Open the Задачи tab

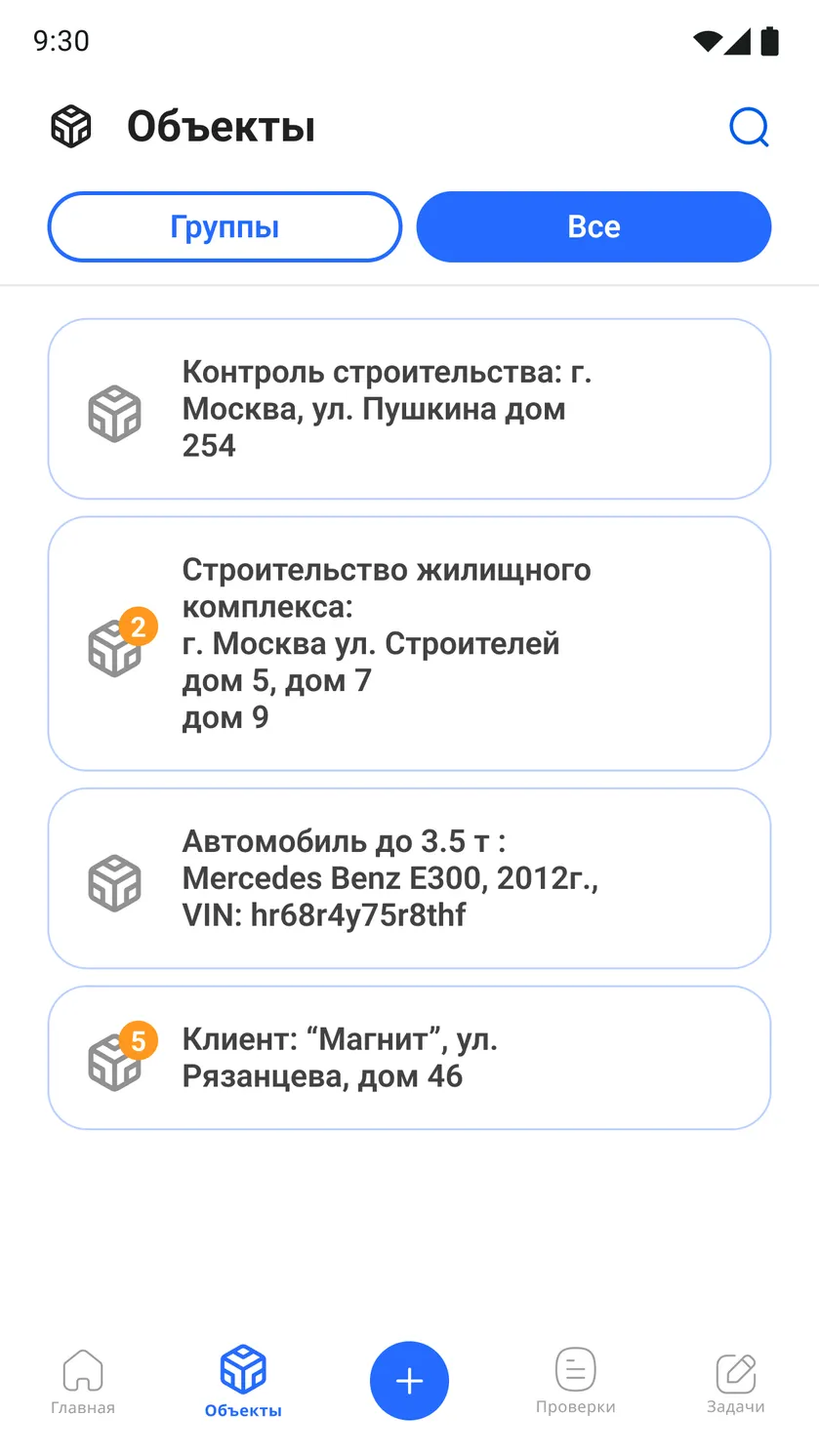[x=736, y=1382]
